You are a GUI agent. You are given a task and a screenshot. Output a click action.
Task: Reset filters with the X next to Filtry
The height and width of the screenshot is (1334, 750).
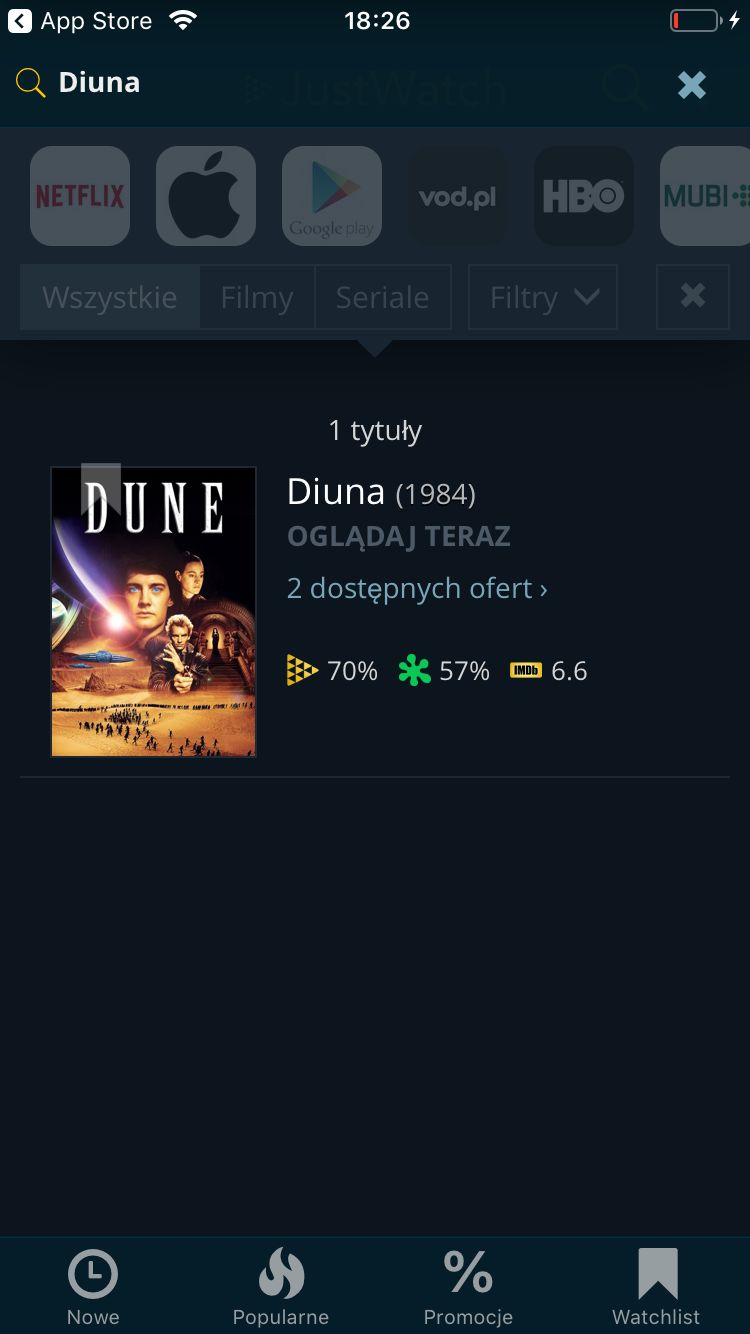coord(693,297)
